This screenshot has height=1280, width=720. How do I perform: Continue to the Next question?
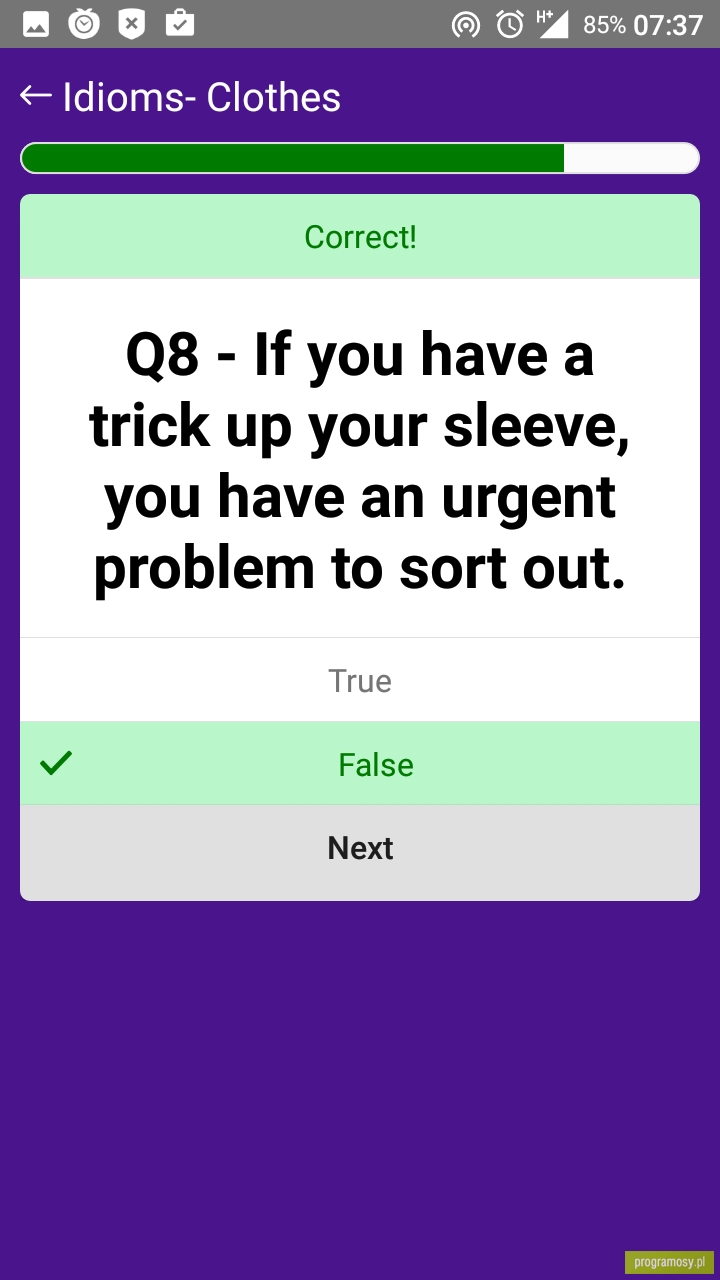tap(360, 848)
